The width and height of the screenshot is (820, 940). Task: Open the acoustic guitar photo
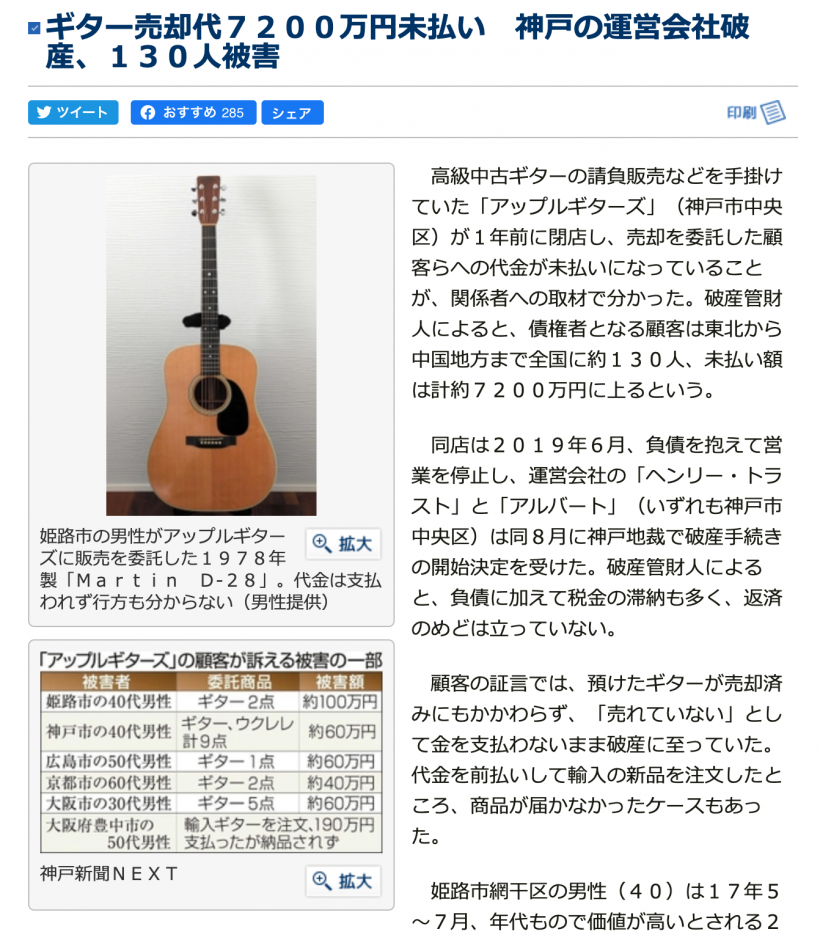211,345
